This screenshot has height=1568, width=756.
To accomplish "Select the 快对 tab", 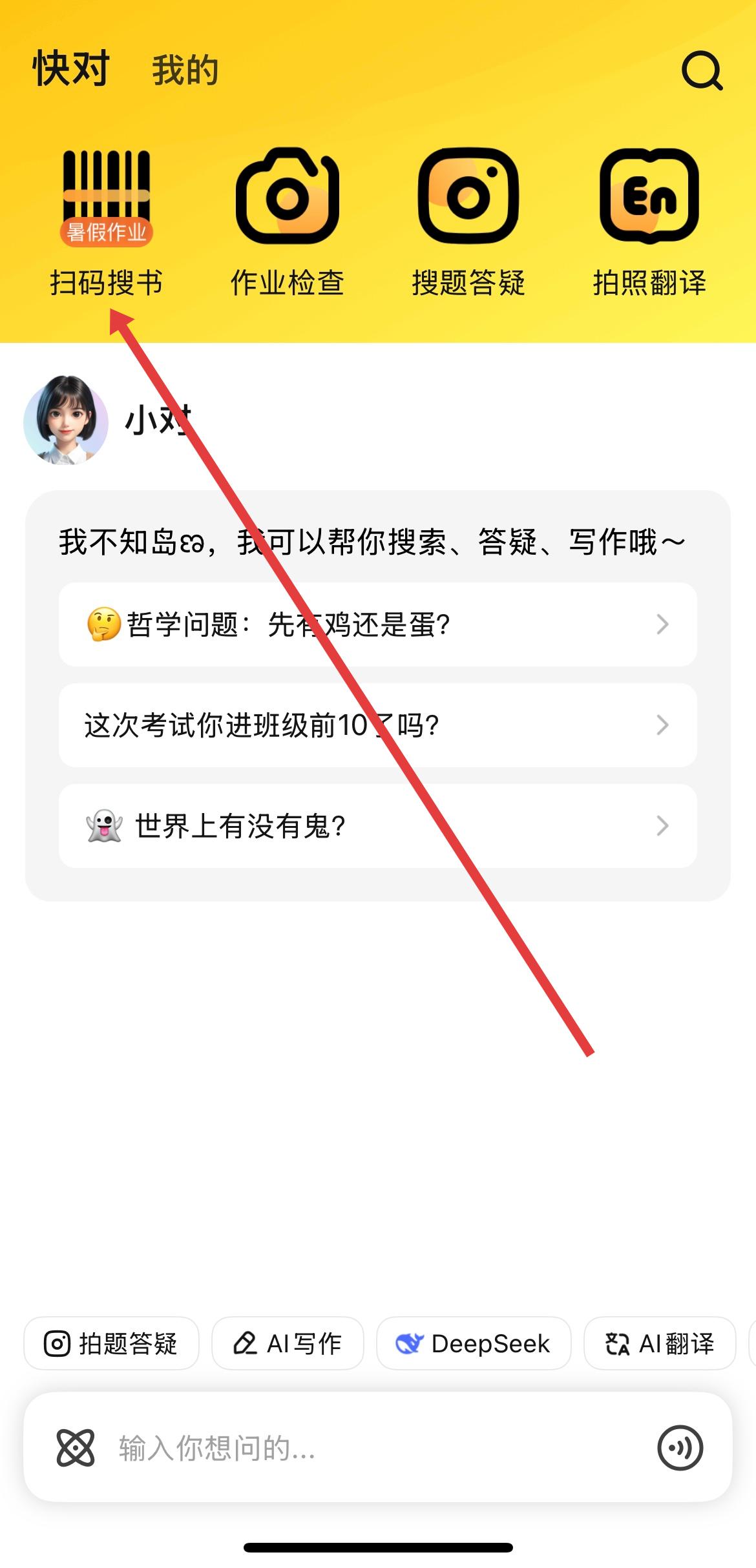I will coord(71,69).
